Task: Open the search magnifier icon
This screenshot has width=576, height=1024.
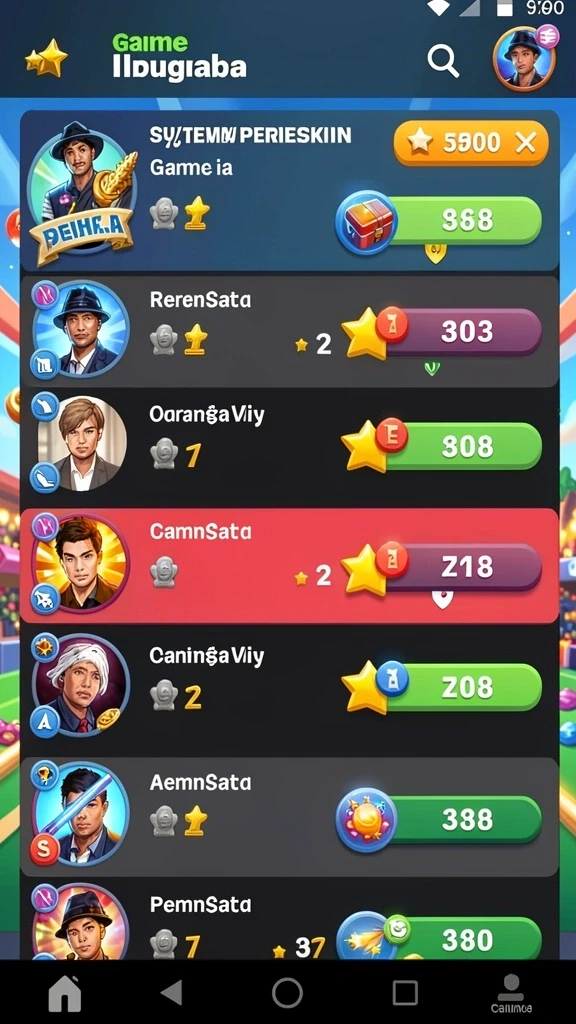Action: tap(443, 62)
